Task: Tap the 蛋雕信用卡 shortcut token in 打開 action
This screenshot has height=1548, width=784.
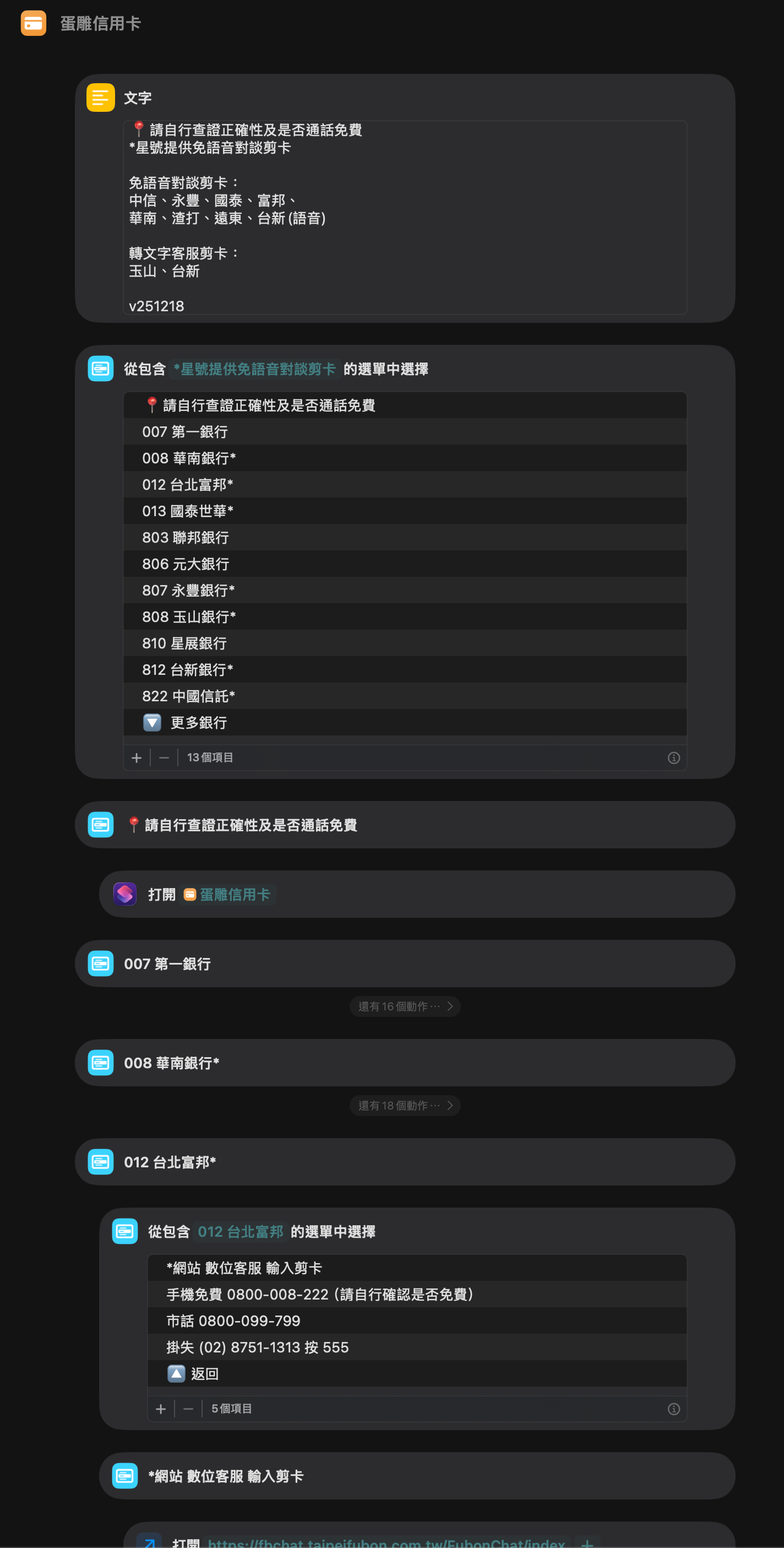Action: point(228,894)
